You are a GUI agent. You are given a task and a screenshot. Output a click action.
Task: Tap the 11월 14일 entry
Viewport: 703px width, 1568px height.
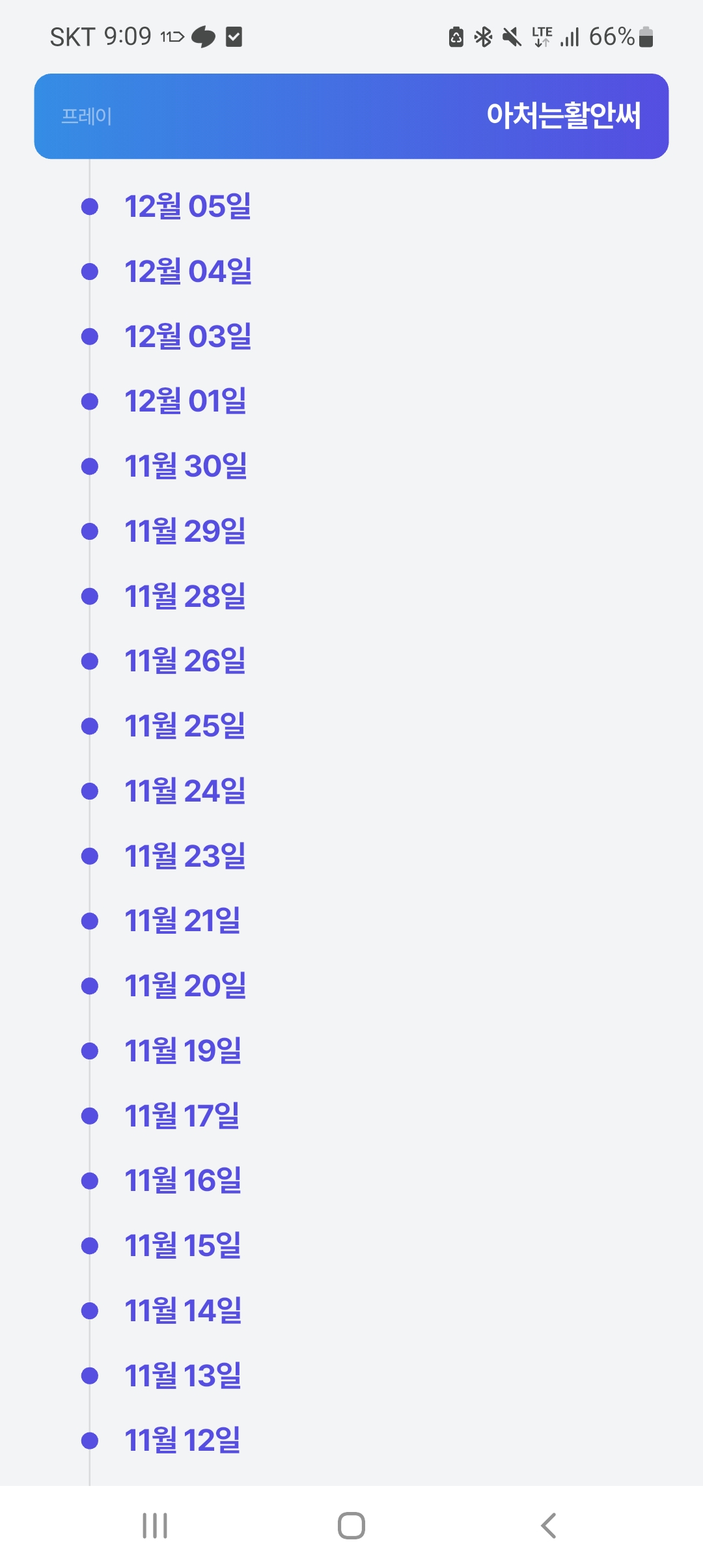click(x=183, y=1311)
